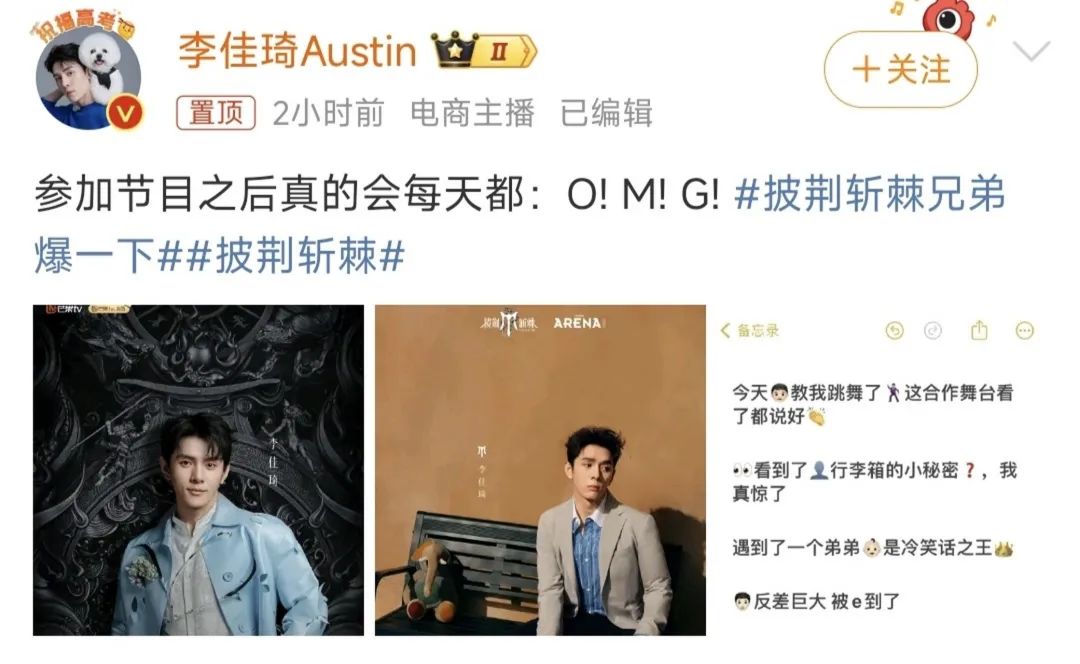This screenshot has width=1080, height=664.
Task: Expand the post options chevron
Action: (x=1031, y=51)
